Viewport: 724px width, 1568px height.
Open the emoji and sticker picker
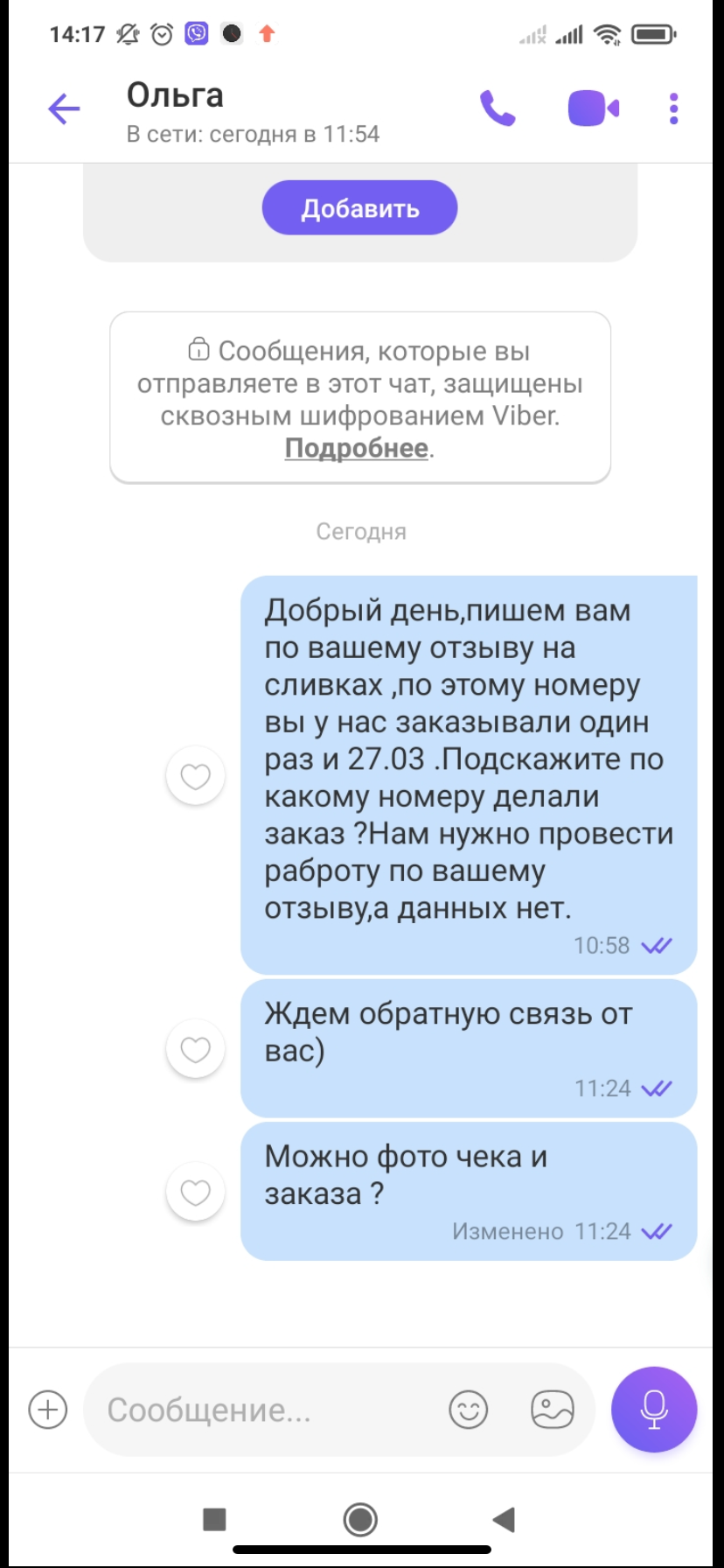click(x=468, y=1410)
